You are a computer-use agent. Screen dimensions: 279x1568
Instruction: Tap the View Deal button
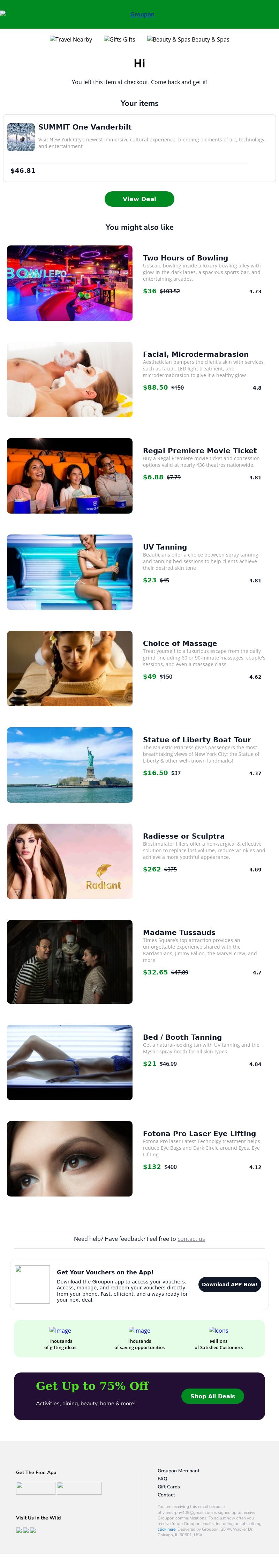pos(139,199)
